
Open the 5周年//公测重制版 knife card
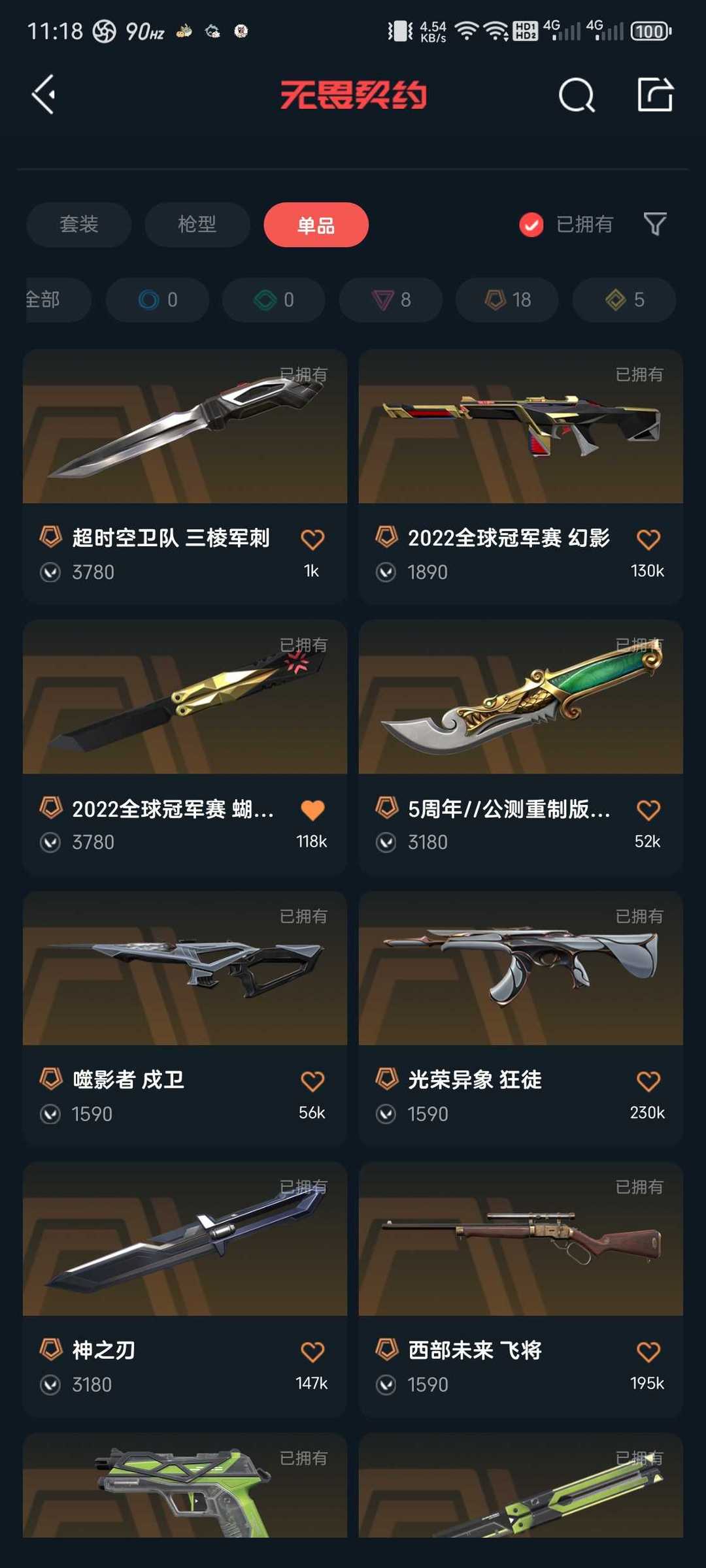521,747
